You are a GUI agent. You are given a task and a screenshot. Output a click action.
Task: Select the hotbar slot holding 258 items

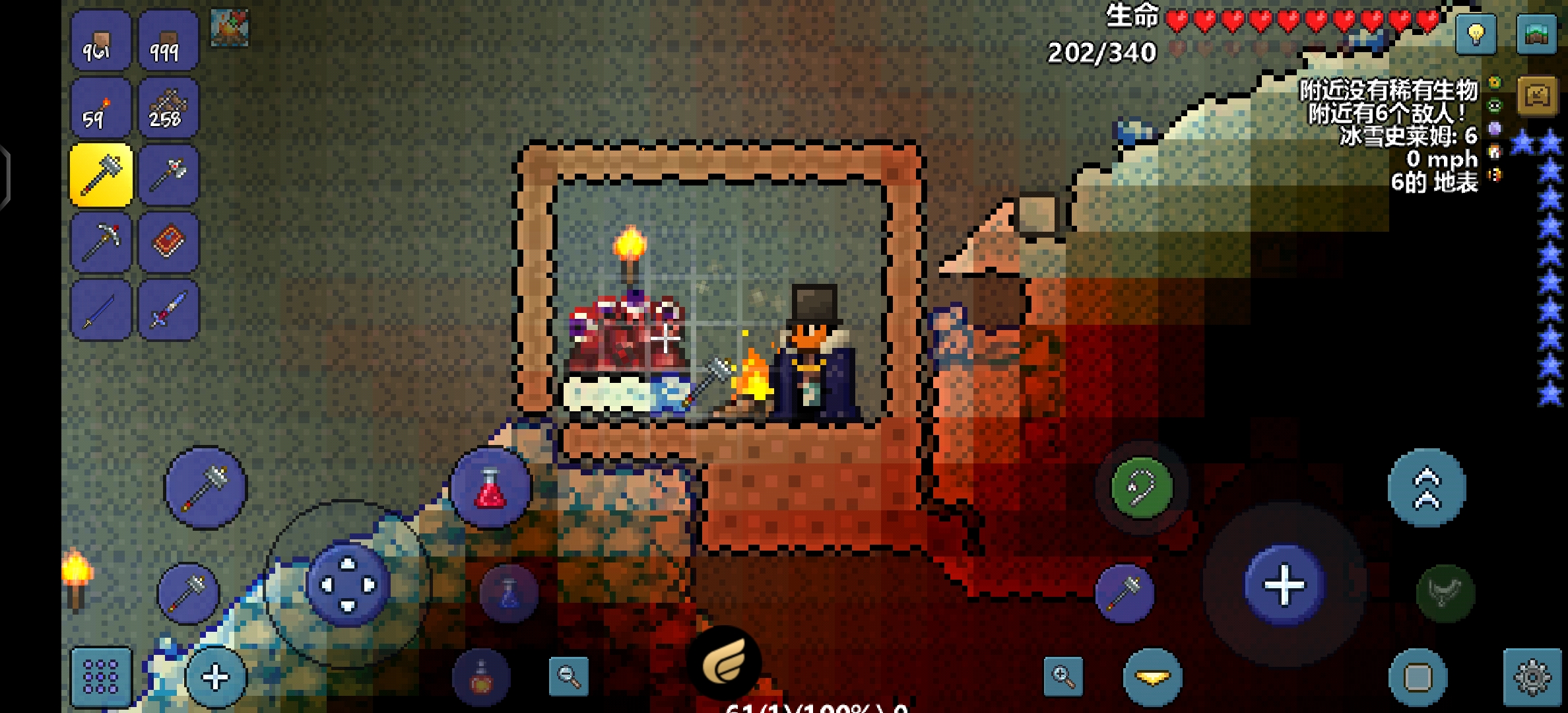click(168, 108)
